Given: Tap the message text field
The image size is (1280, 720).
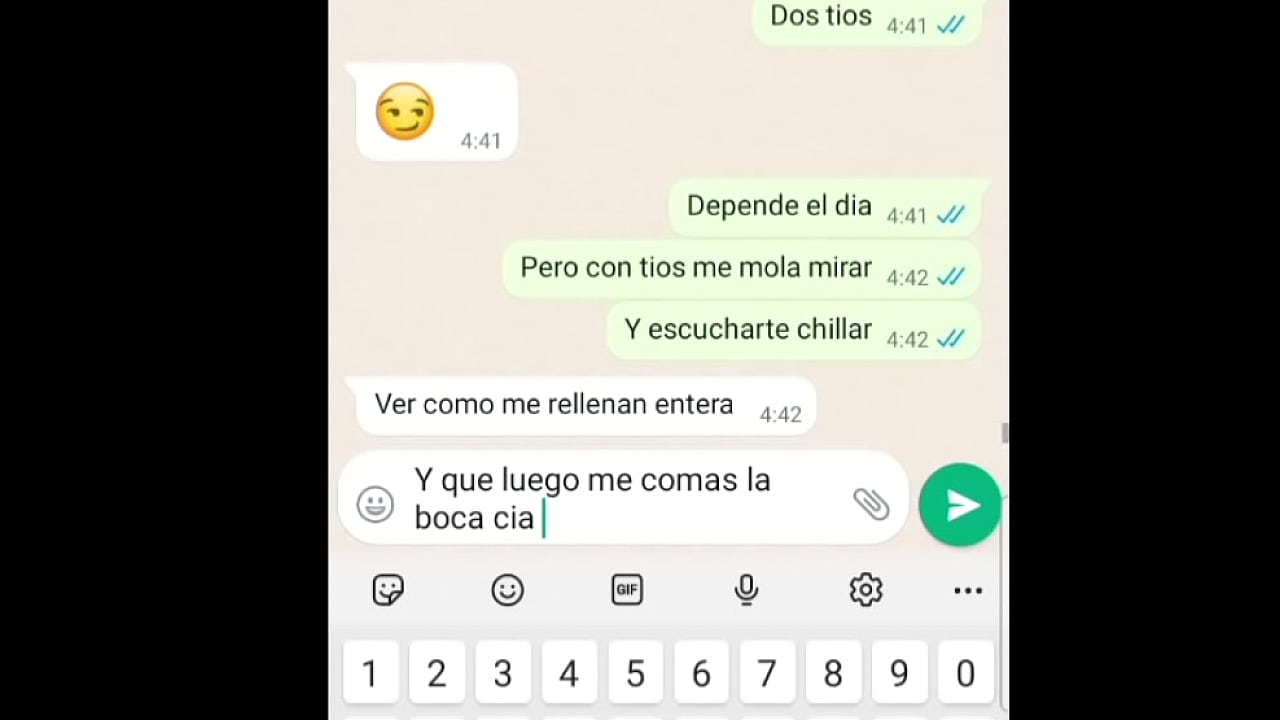Looking at the screenshot, I should tap(620, 500).
